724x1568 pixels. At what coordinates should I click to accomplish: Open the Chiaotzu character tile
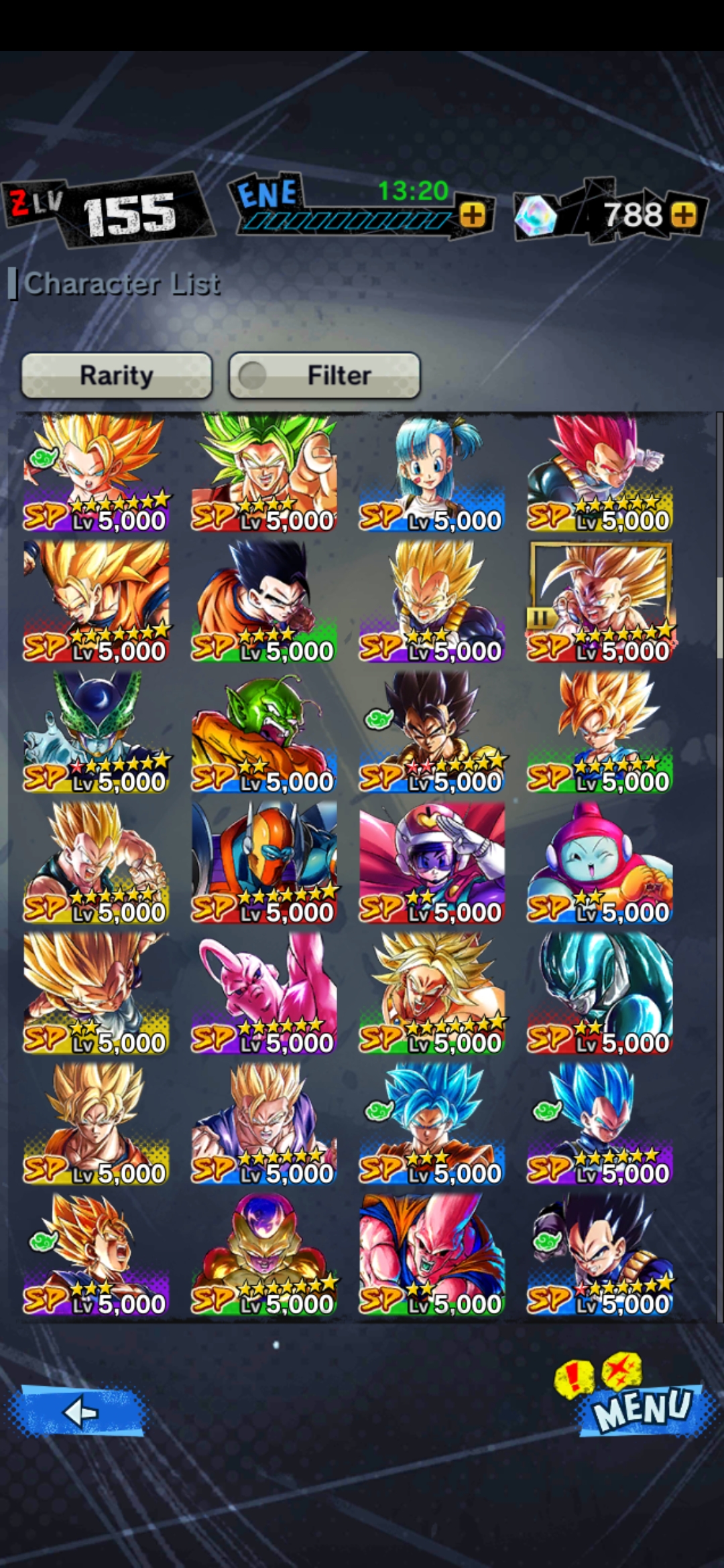pos(600,864)
